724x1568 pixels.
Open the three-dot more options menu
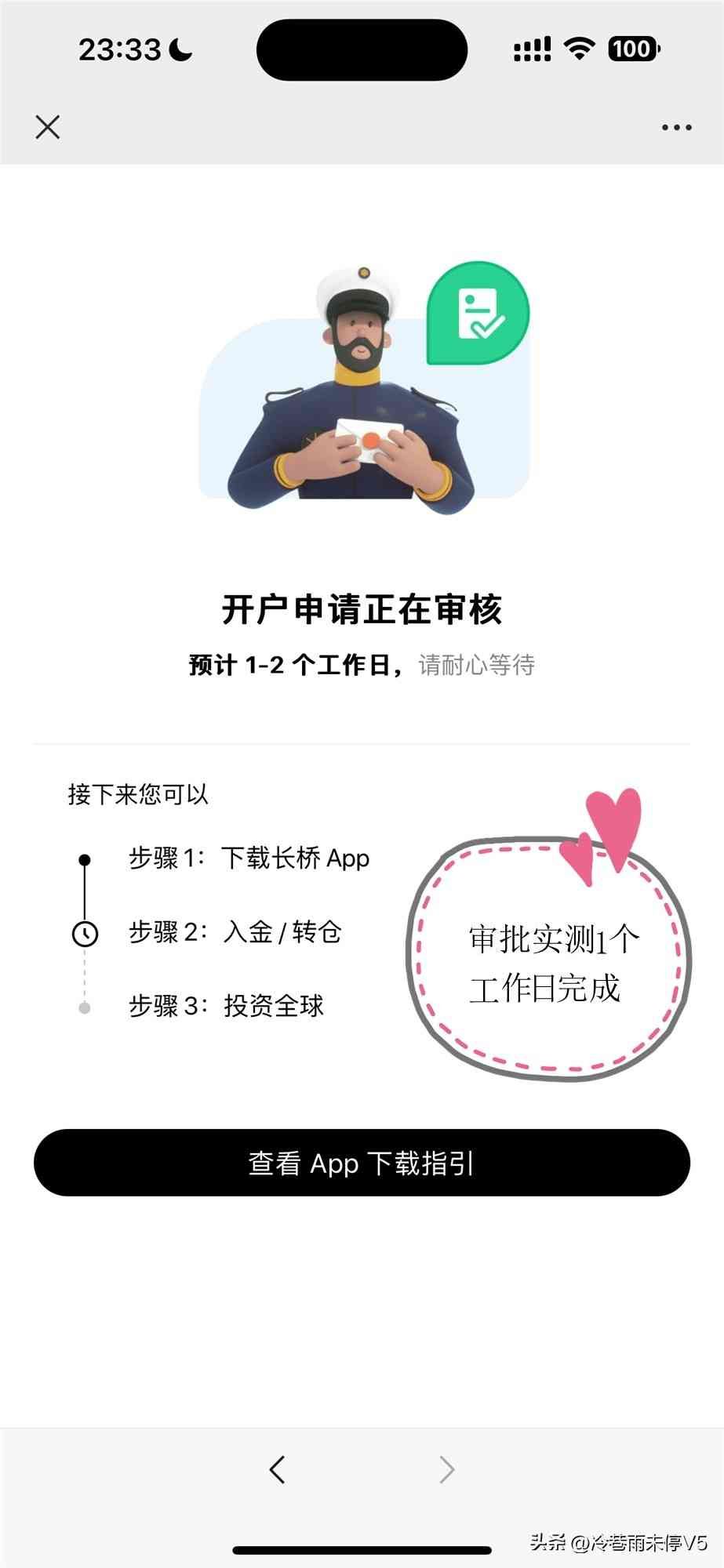tap(676, 127)
